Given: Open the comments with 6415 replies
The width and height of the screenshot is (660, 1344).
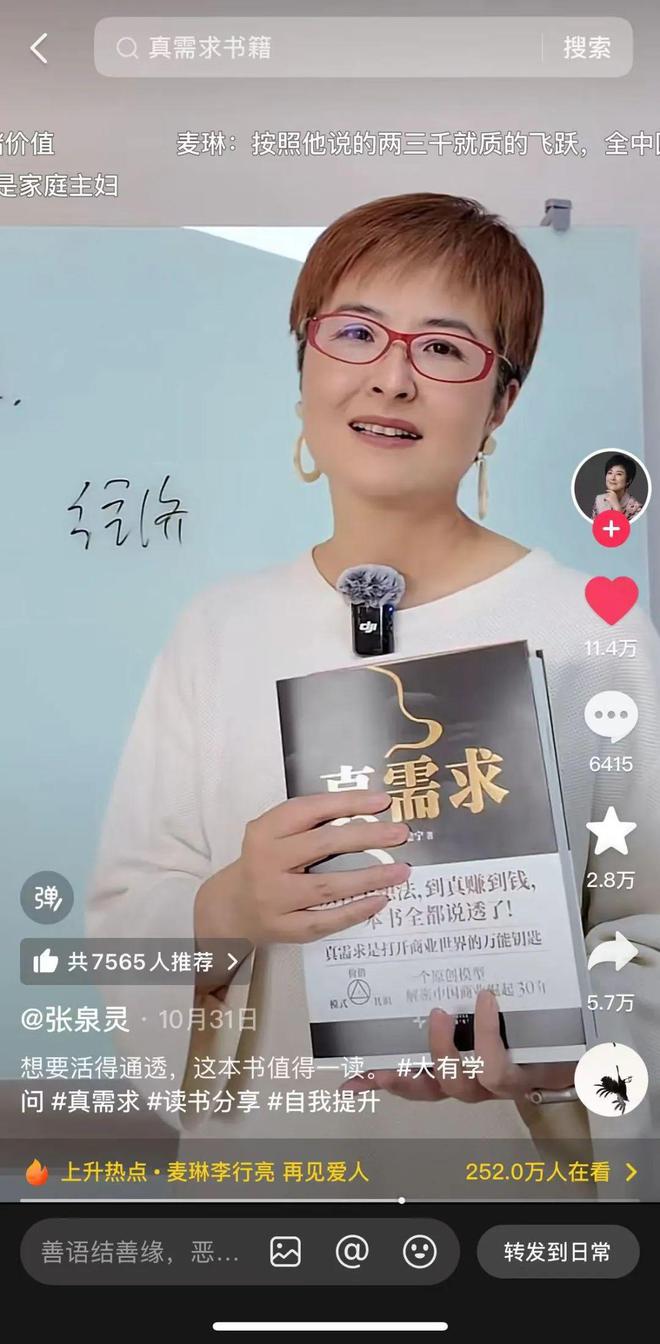Looking at the screenshot, I should [611, 716].
